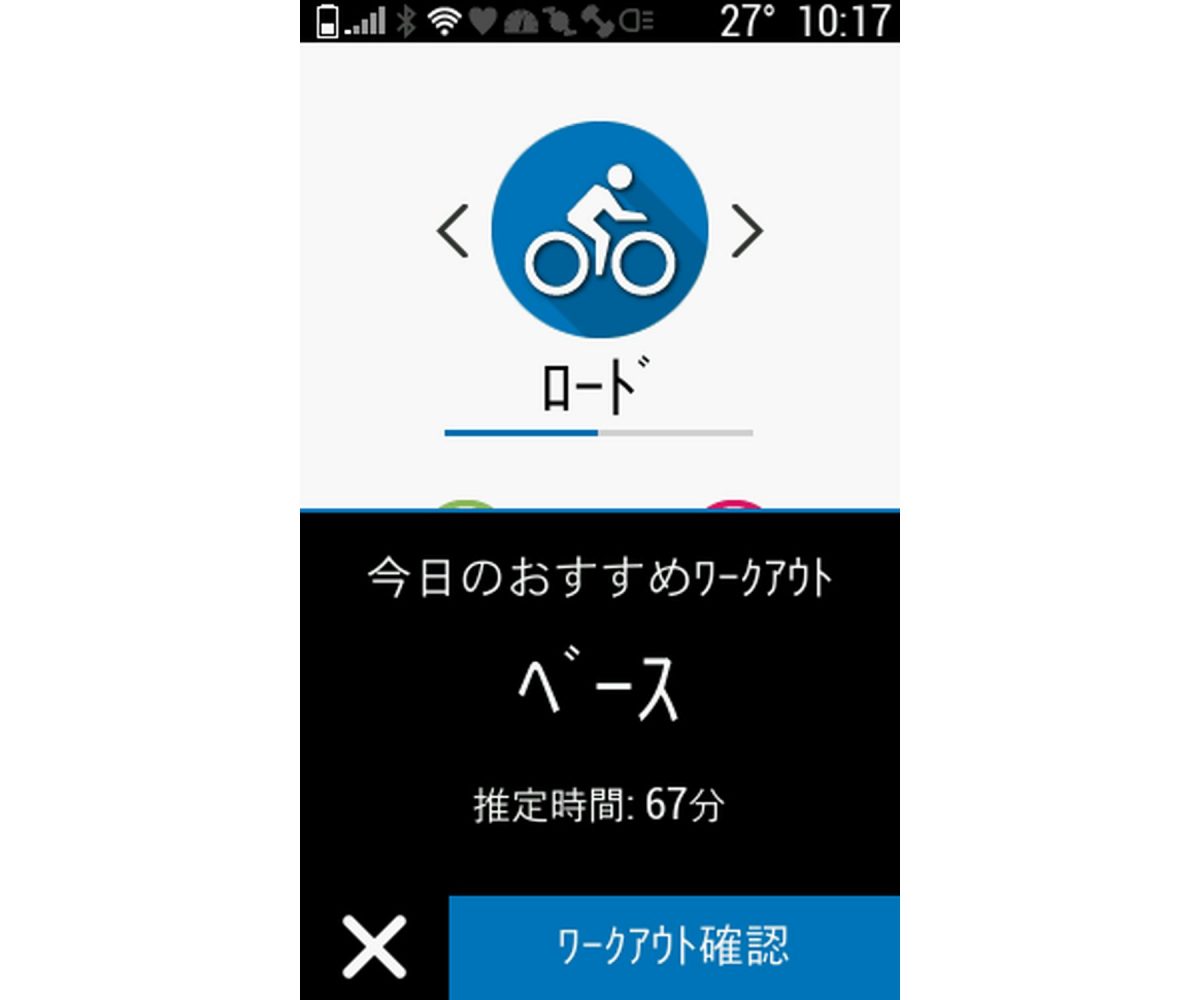Go to the next activity profile

click(x=746, y=231)
